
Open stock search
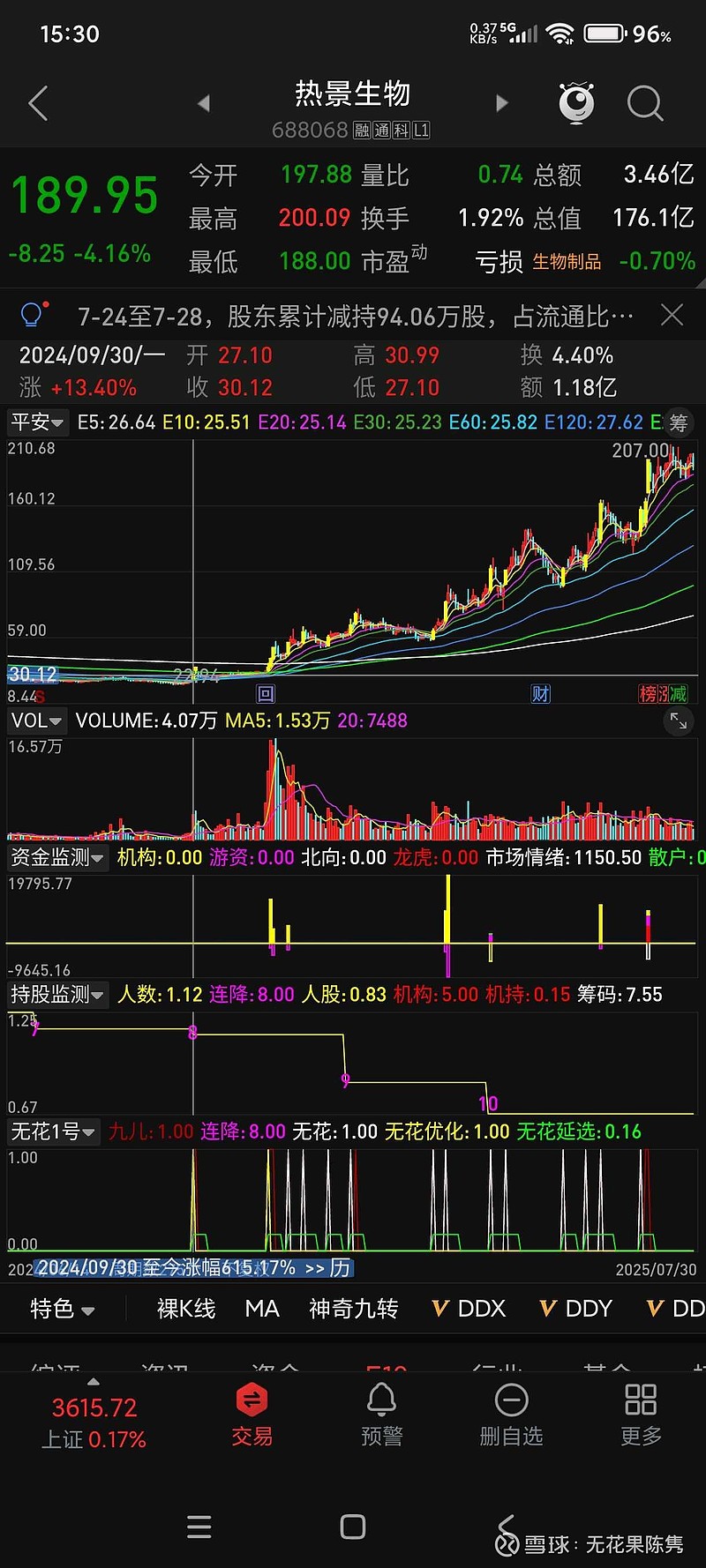(645, 104)
